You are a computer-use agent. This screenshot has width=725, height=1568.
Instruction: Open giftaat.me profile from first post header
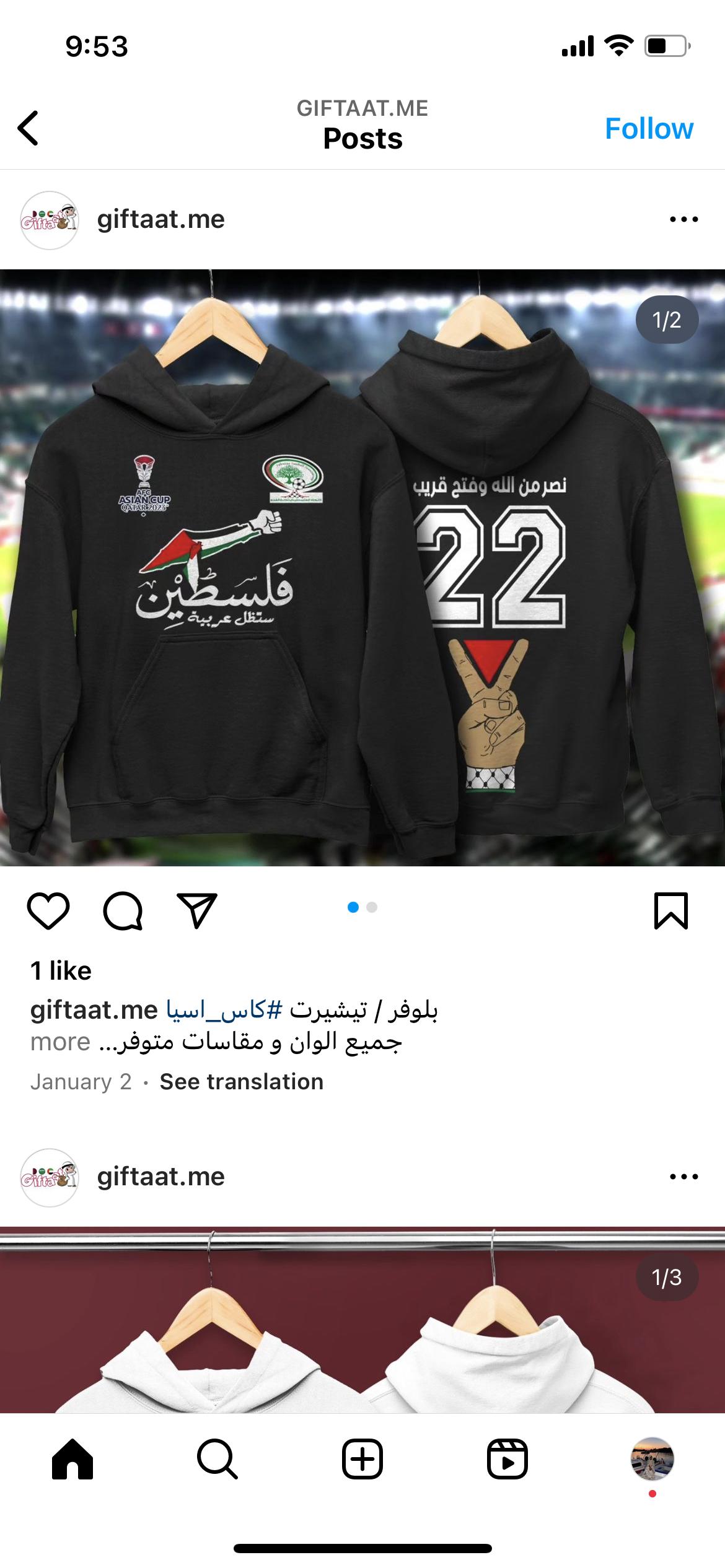tap(160, 219)
